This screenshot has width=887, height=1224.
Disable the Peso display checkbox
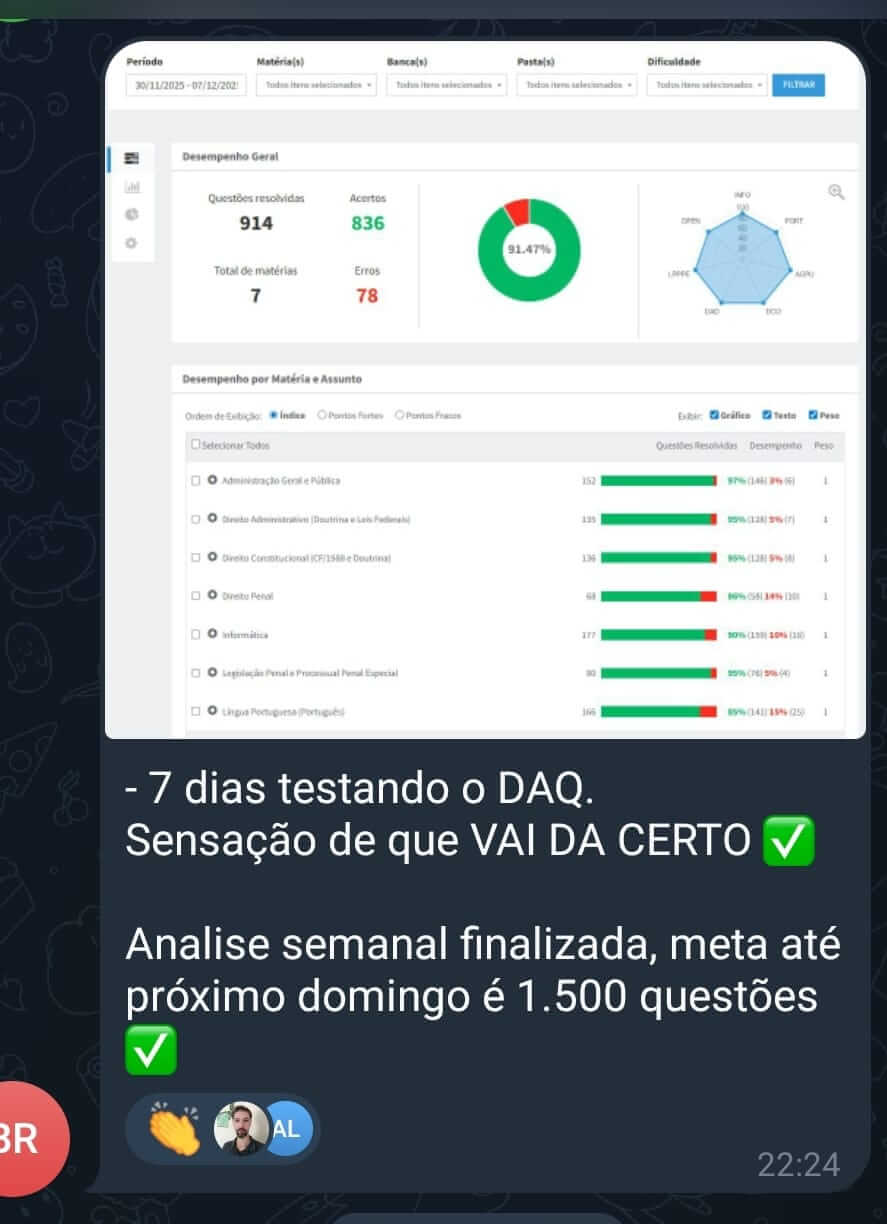click(x=812, y=414)
